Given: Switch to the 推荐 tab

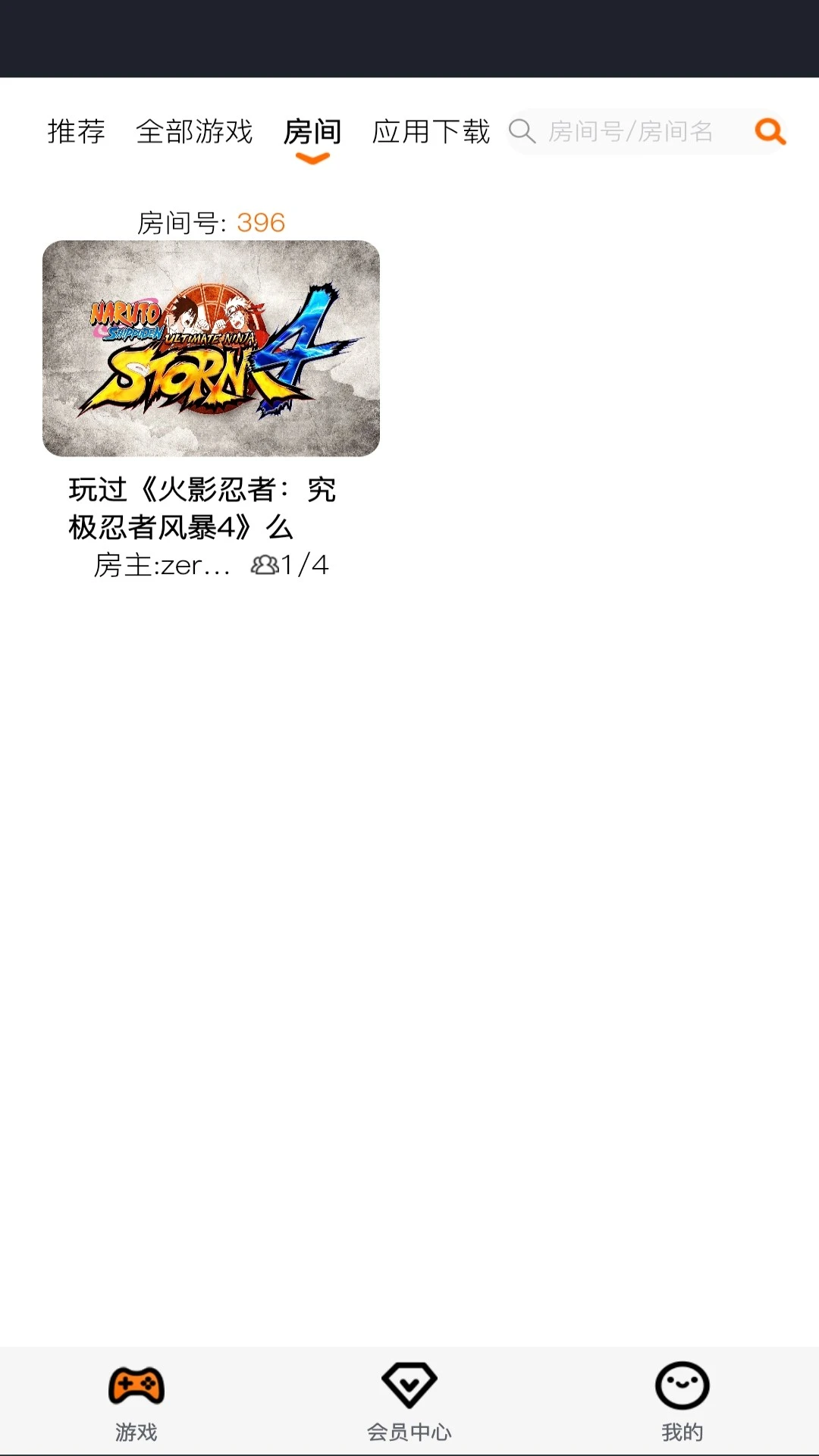Looking at the screenshot, I should coord(77,130).
